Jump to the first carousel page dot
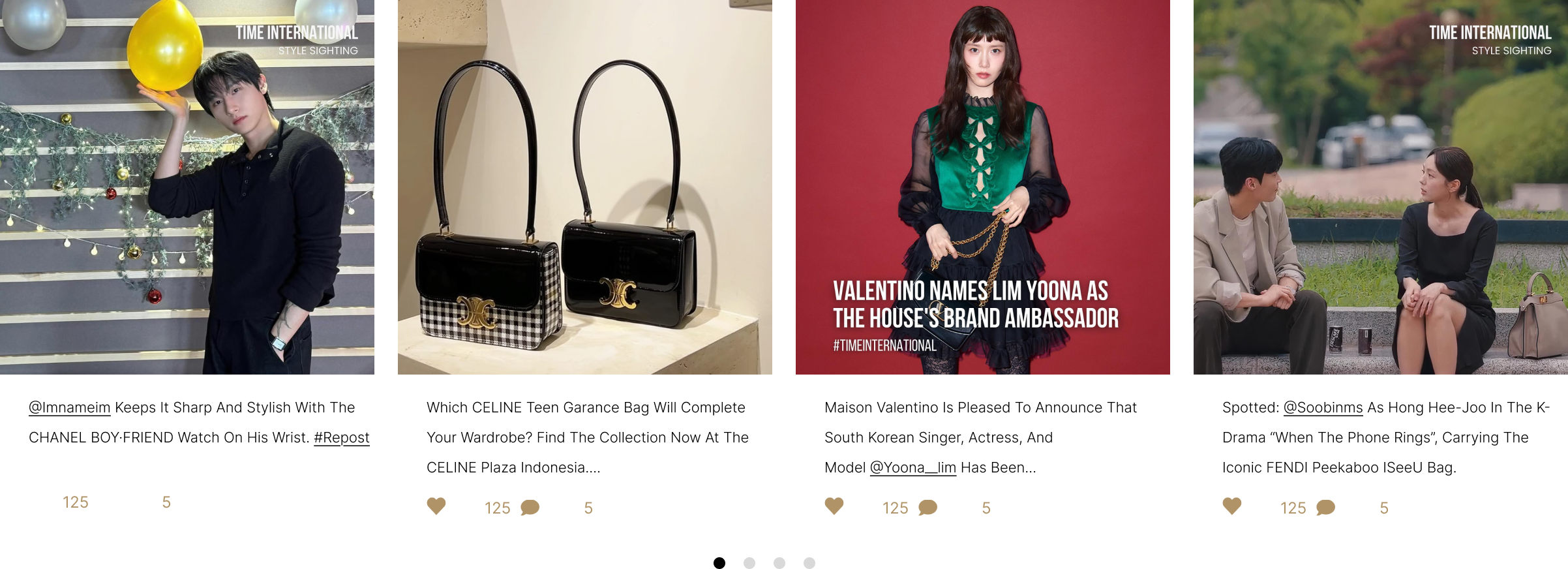The height and width of the screenshot is (569, 1568). [x=749, y=562]
